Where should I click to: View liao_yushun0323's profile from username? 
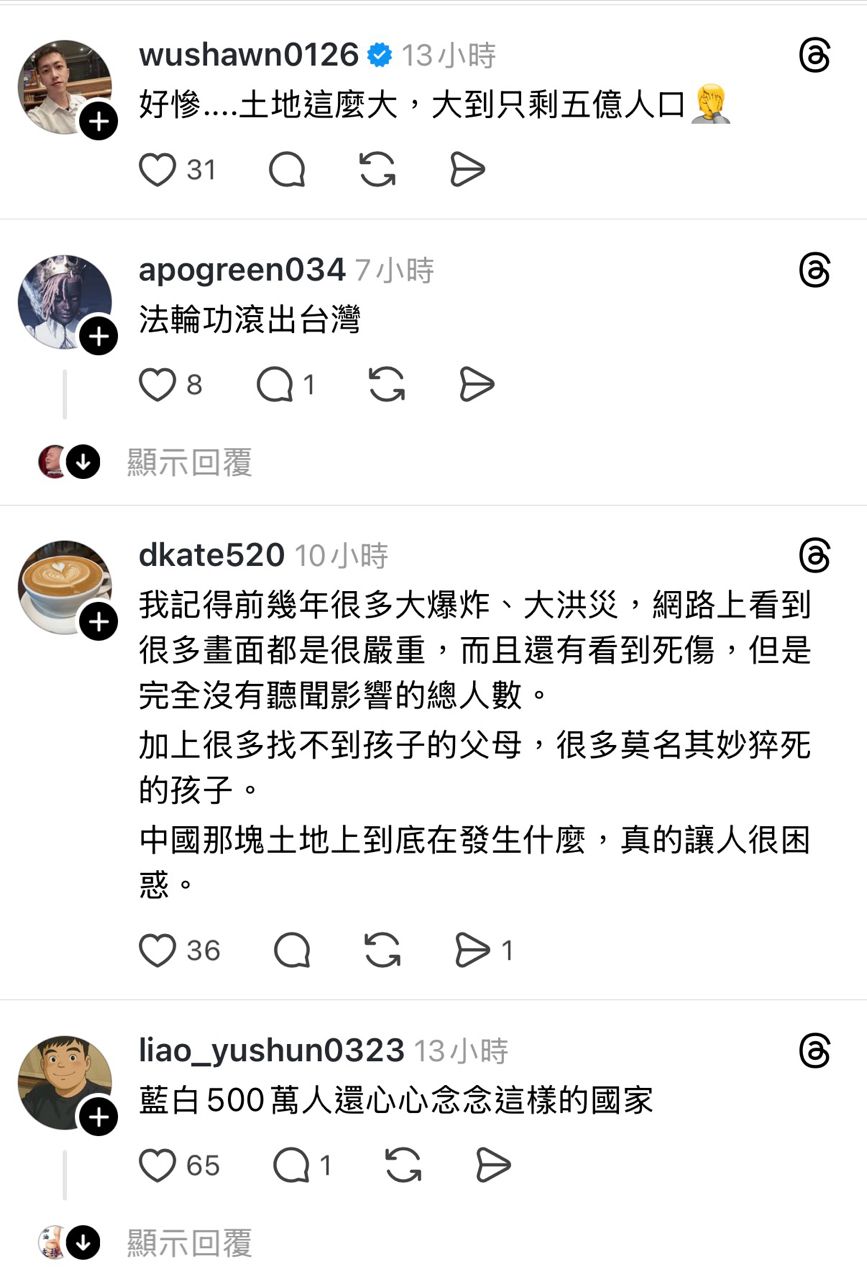pos(271,1050)
